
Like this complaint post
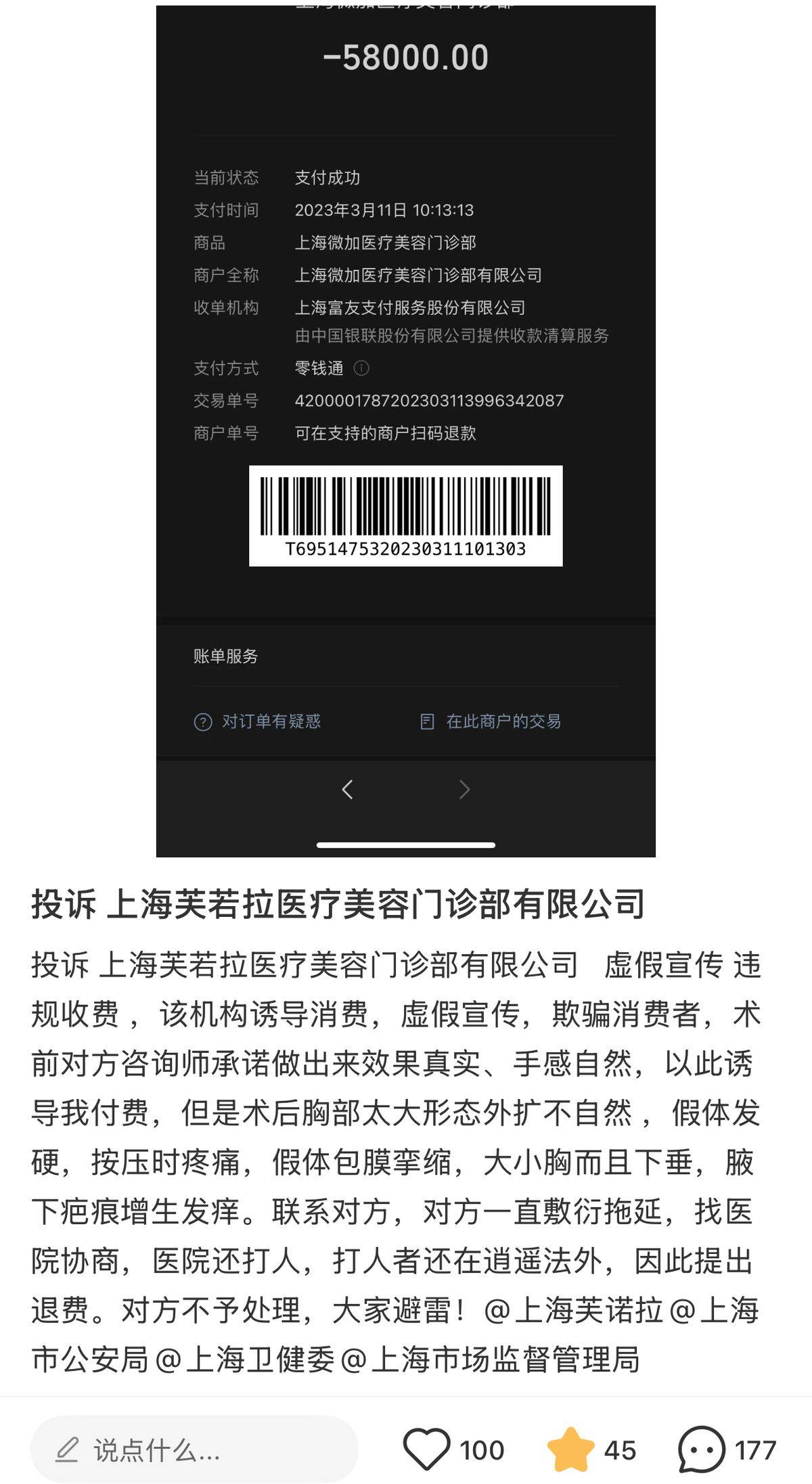tap(427, 1449)
